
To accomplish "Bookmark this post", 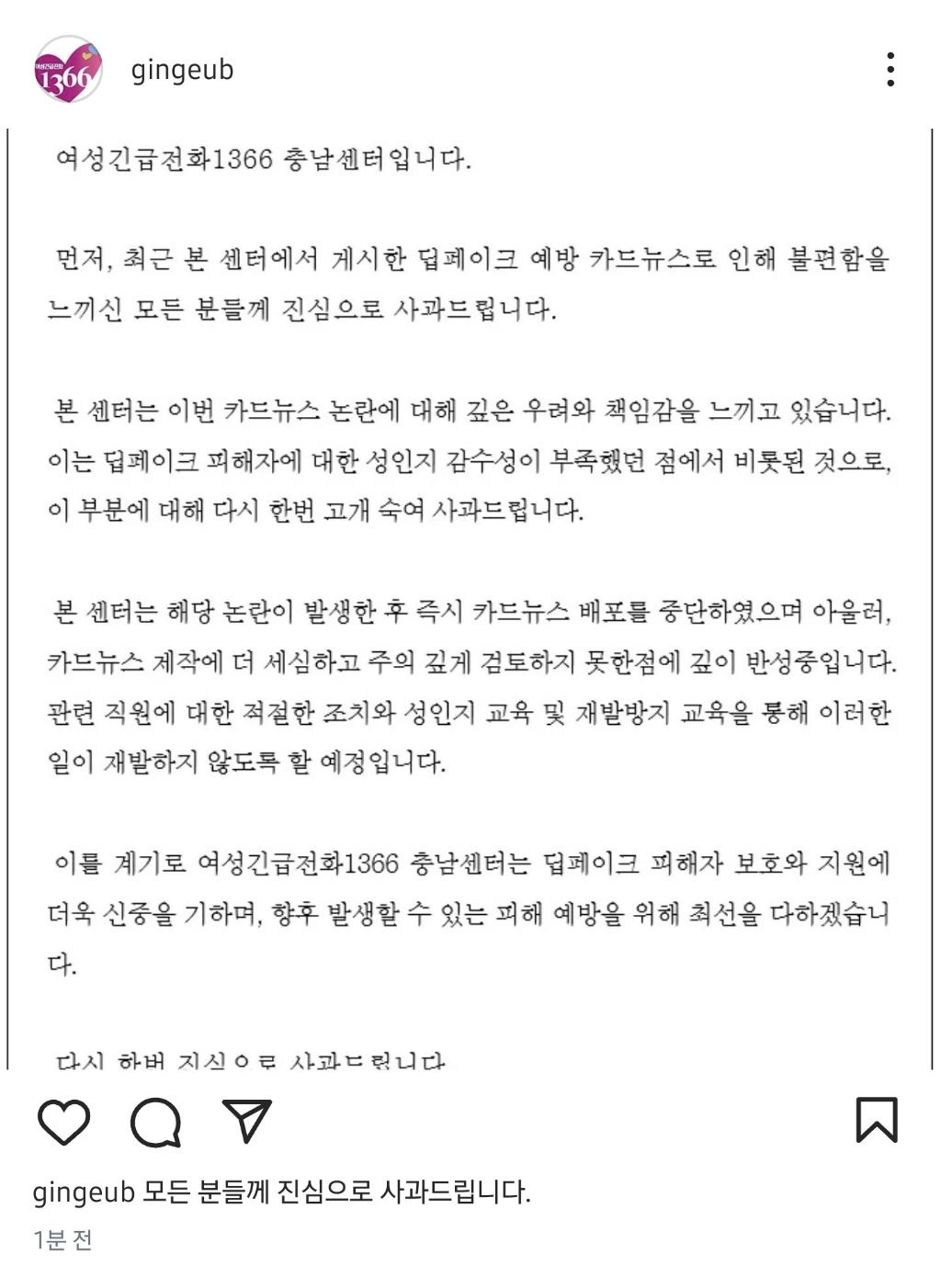I will pos(877,1120).
